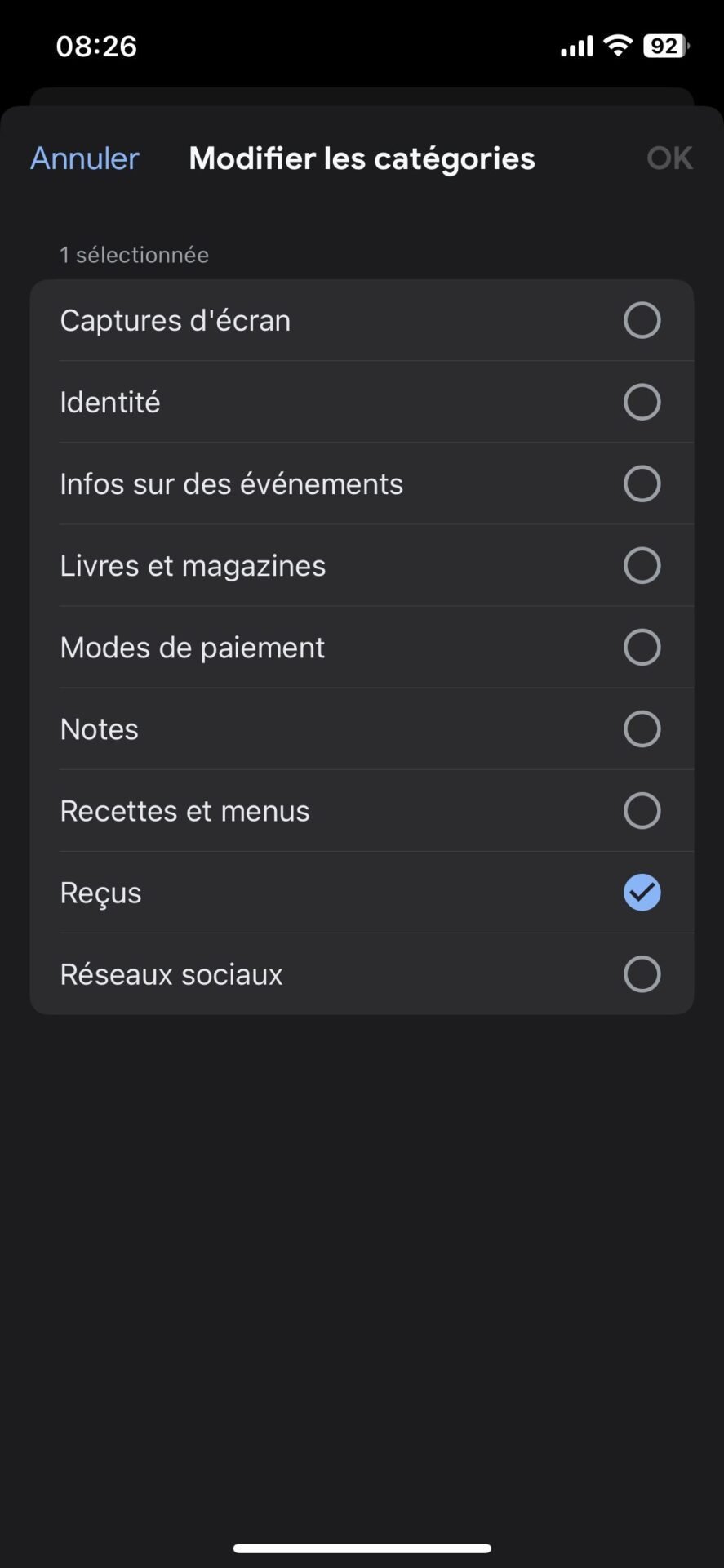Viewport: 724px width, 1568px height.
Task: Tap Annuler to cancel editing categories
Action: coord(85,158)
